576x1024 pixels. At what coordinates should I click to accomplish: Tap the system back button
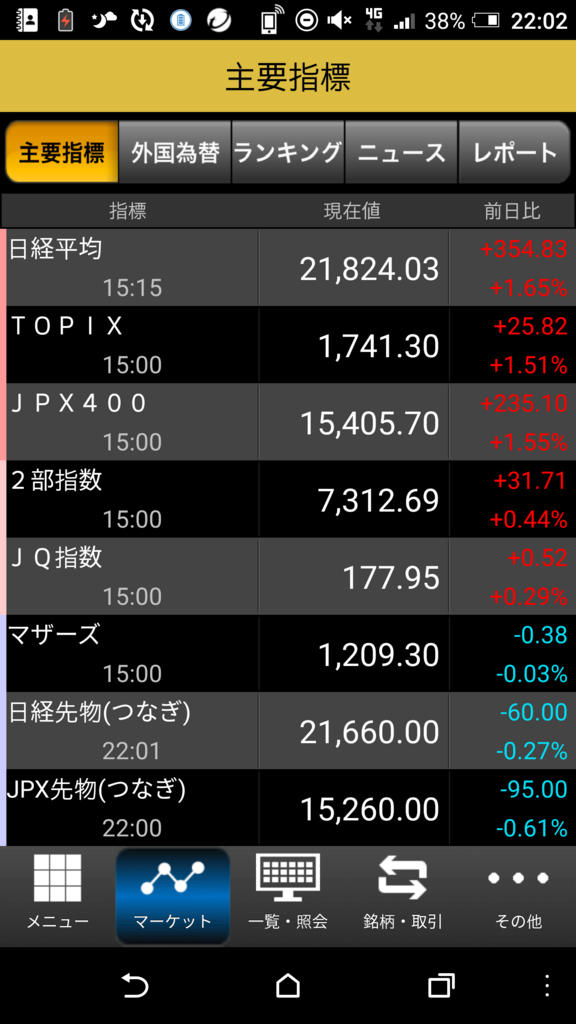pos(135,985)
